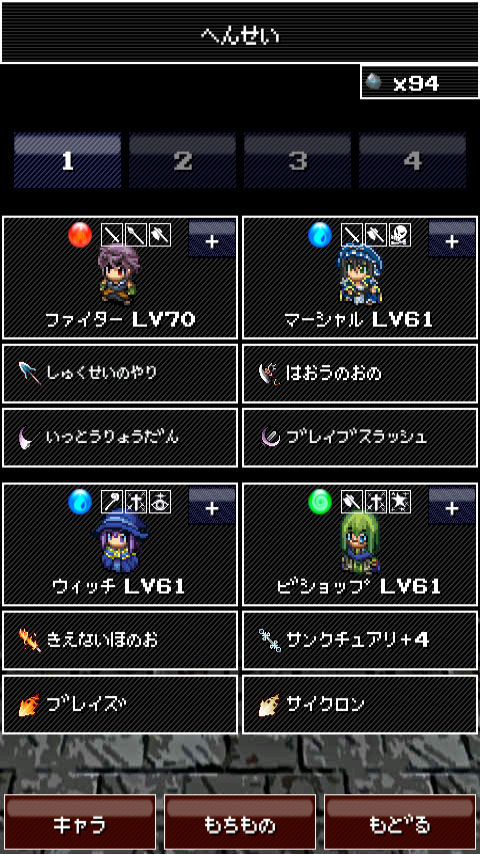The height and width of the screenshot is (854, 480).
Task: Open the もちもの inventory
Action: [x=240, y=824]
